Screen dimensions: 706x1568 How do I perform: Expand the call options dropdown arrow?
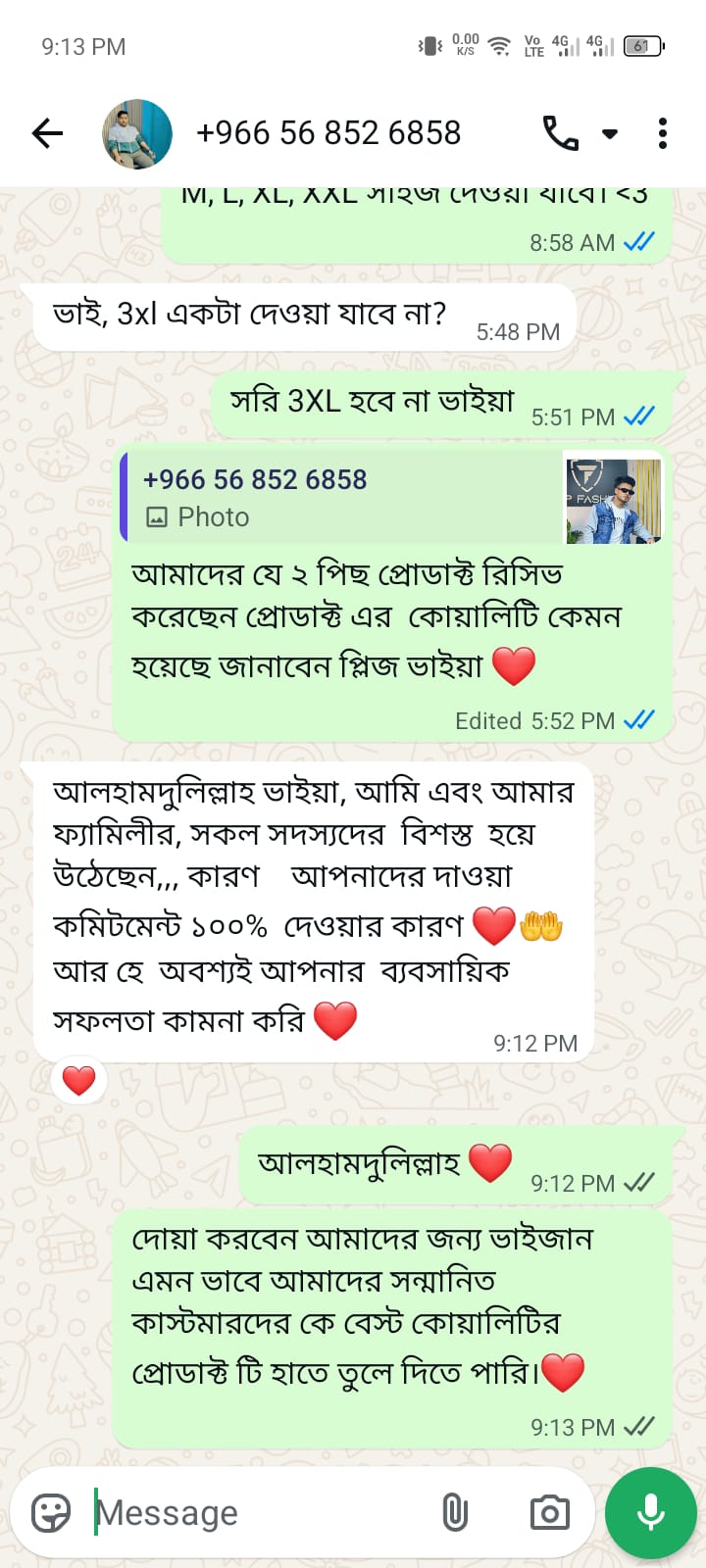coord(610,134)
